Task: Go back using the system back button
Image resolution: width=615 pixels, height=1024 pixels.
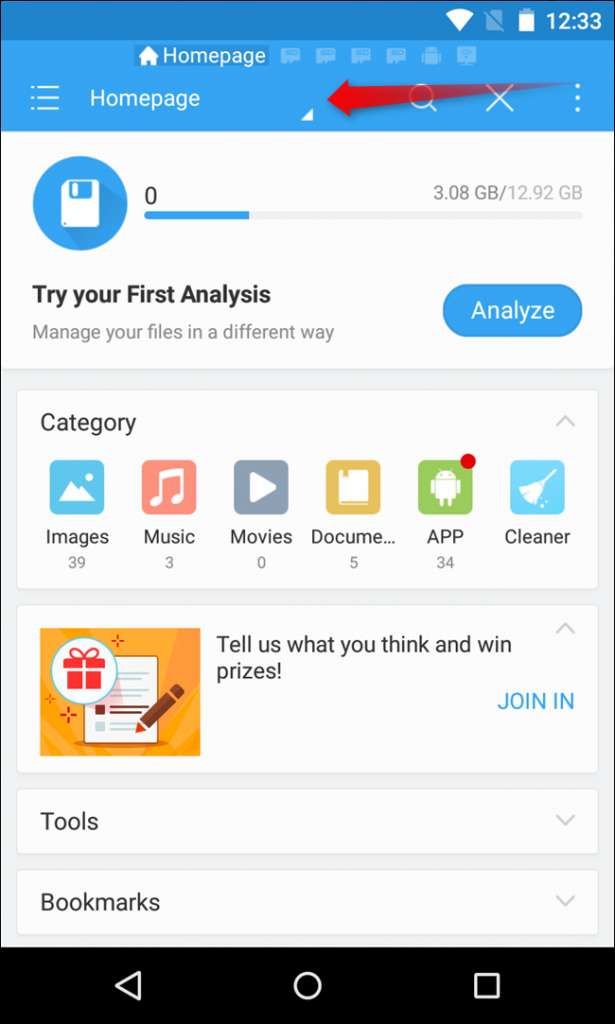Action: 128,986
